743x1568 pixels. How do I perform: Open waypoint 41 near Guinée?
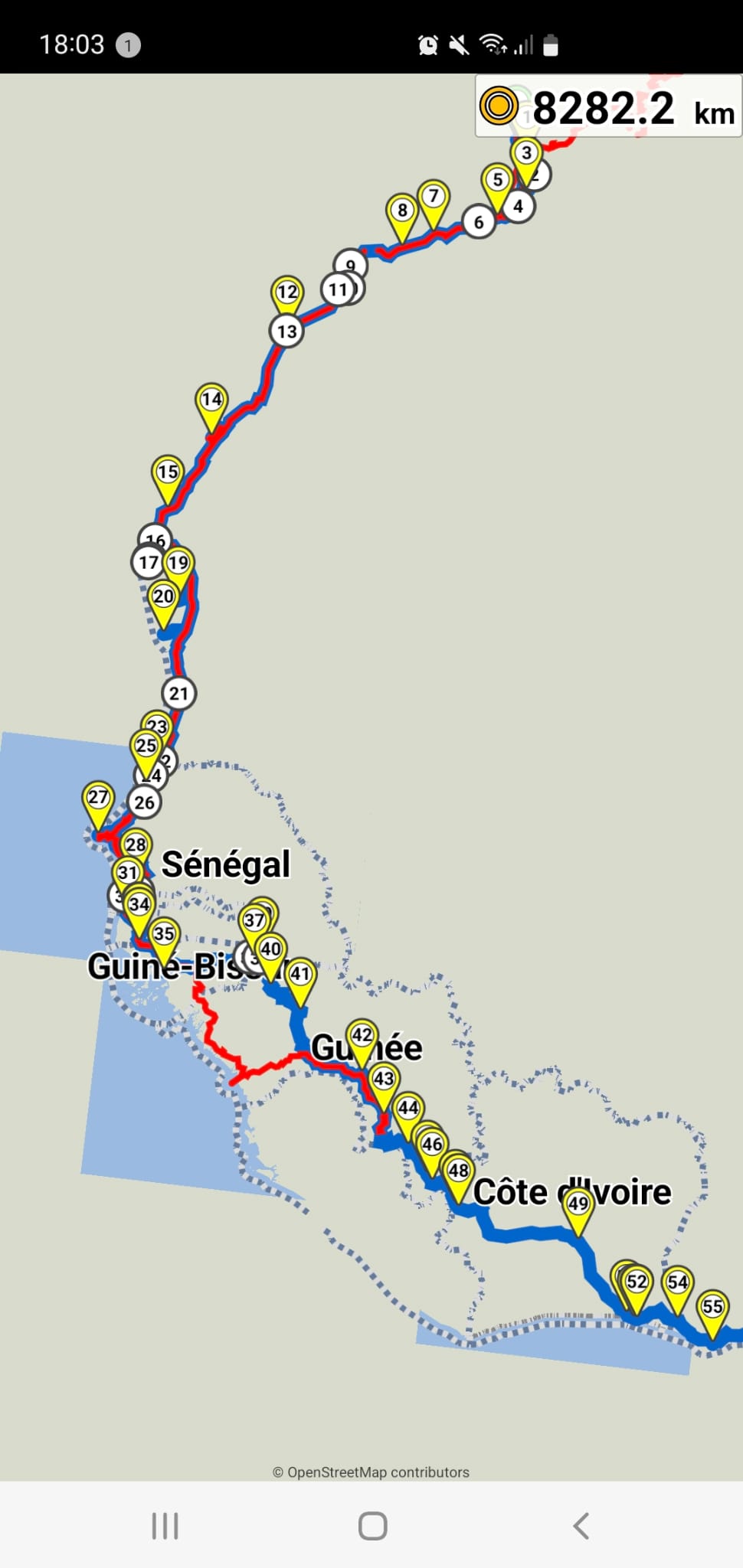[x=300, y=974]
